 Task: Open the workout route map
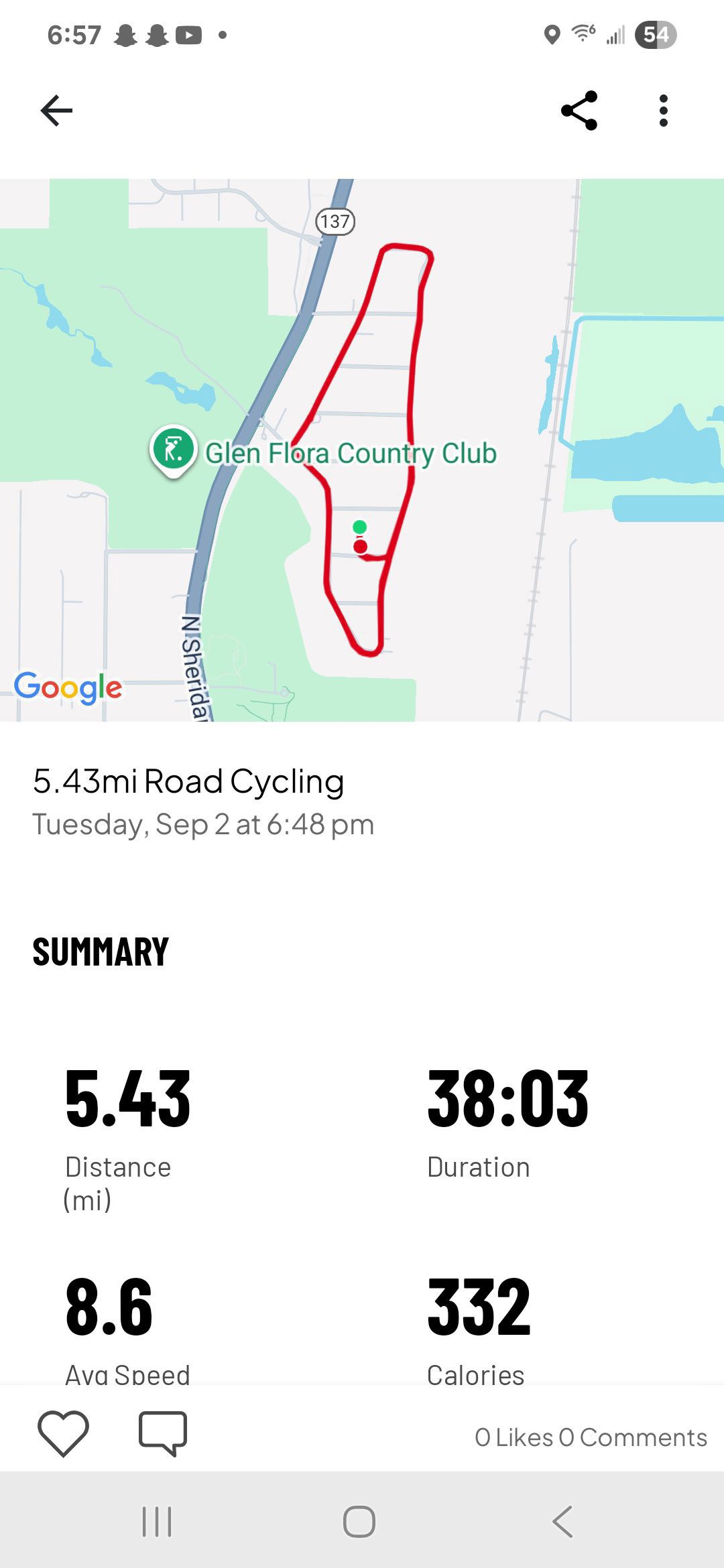point(362,450)
